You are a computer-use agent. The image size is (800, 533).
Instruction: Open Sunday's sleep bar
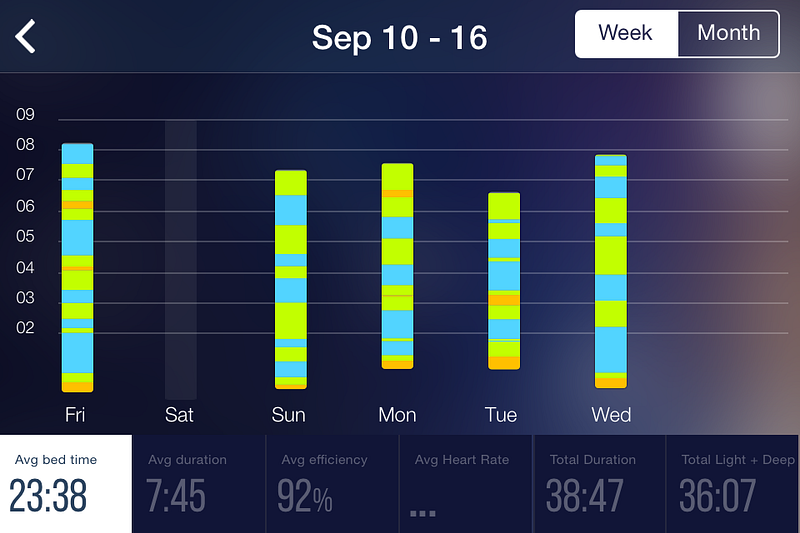click(x=291, y=280)
